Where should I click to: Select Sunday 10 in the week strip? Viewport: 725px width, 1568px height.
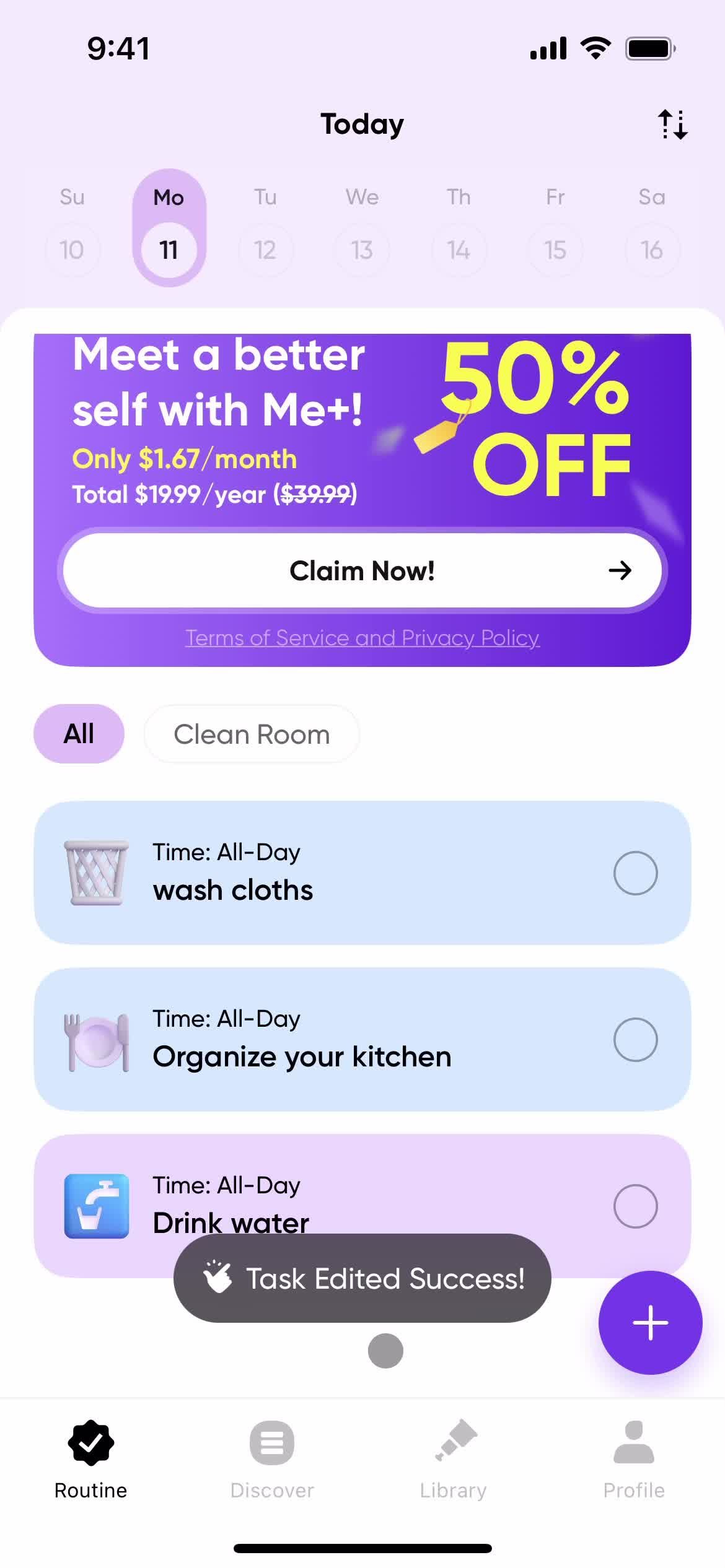(x=72, y=250)
